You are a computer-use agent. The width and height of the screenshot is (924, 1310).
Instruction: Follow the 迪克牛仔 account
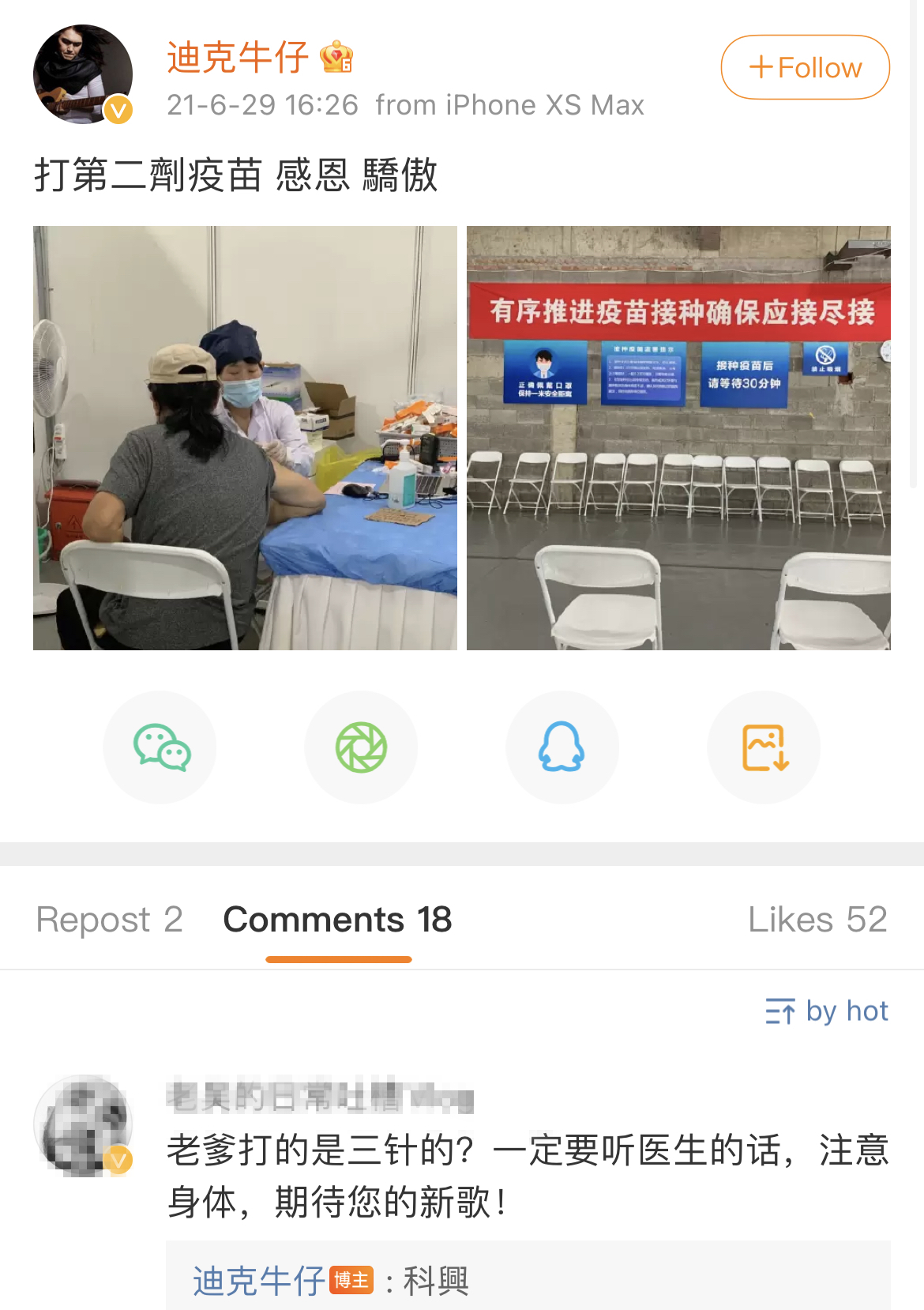point(805,67)
